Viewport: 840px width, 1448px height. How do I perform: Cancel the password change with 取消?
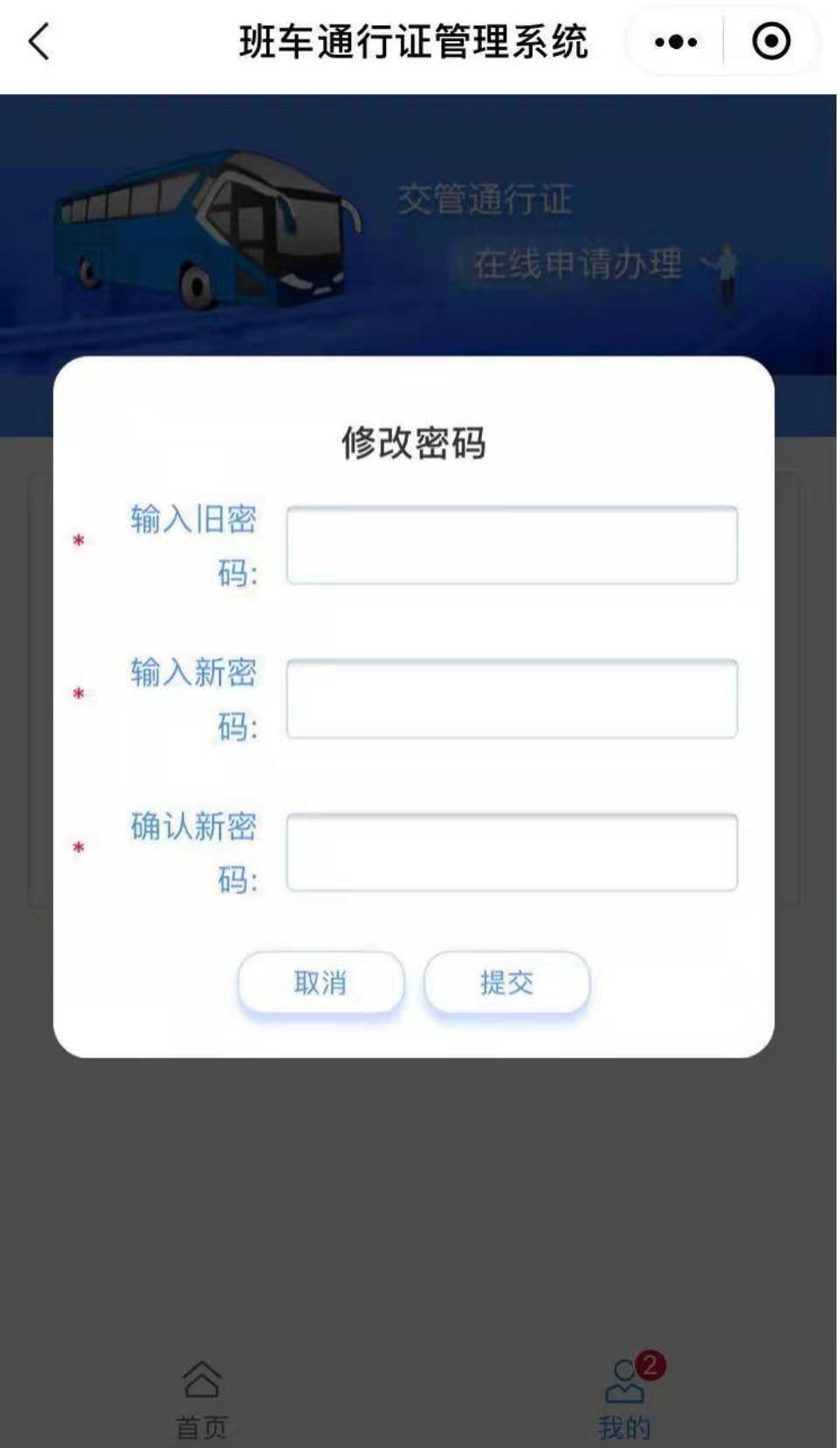[320, 983]
